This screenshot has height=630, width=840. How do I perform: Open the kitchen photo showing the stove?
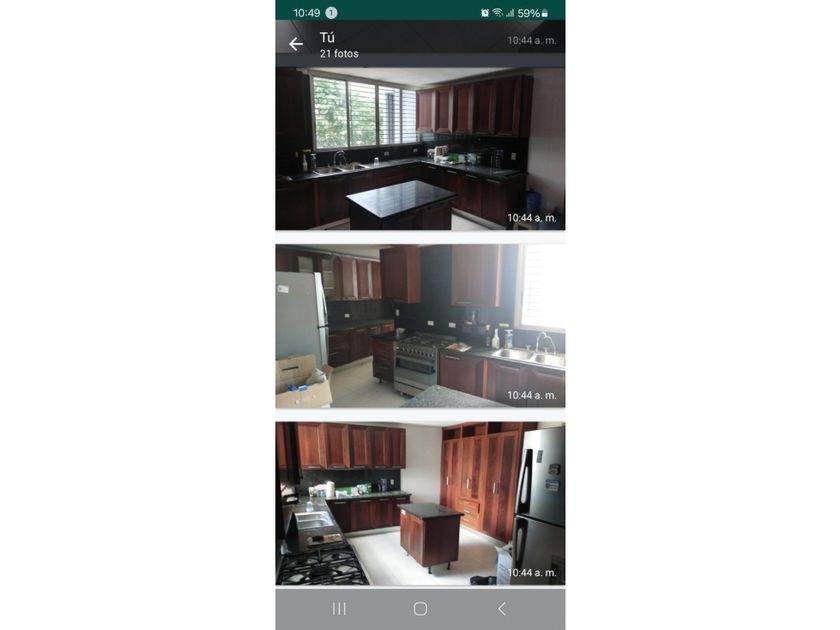coord(420,326)
